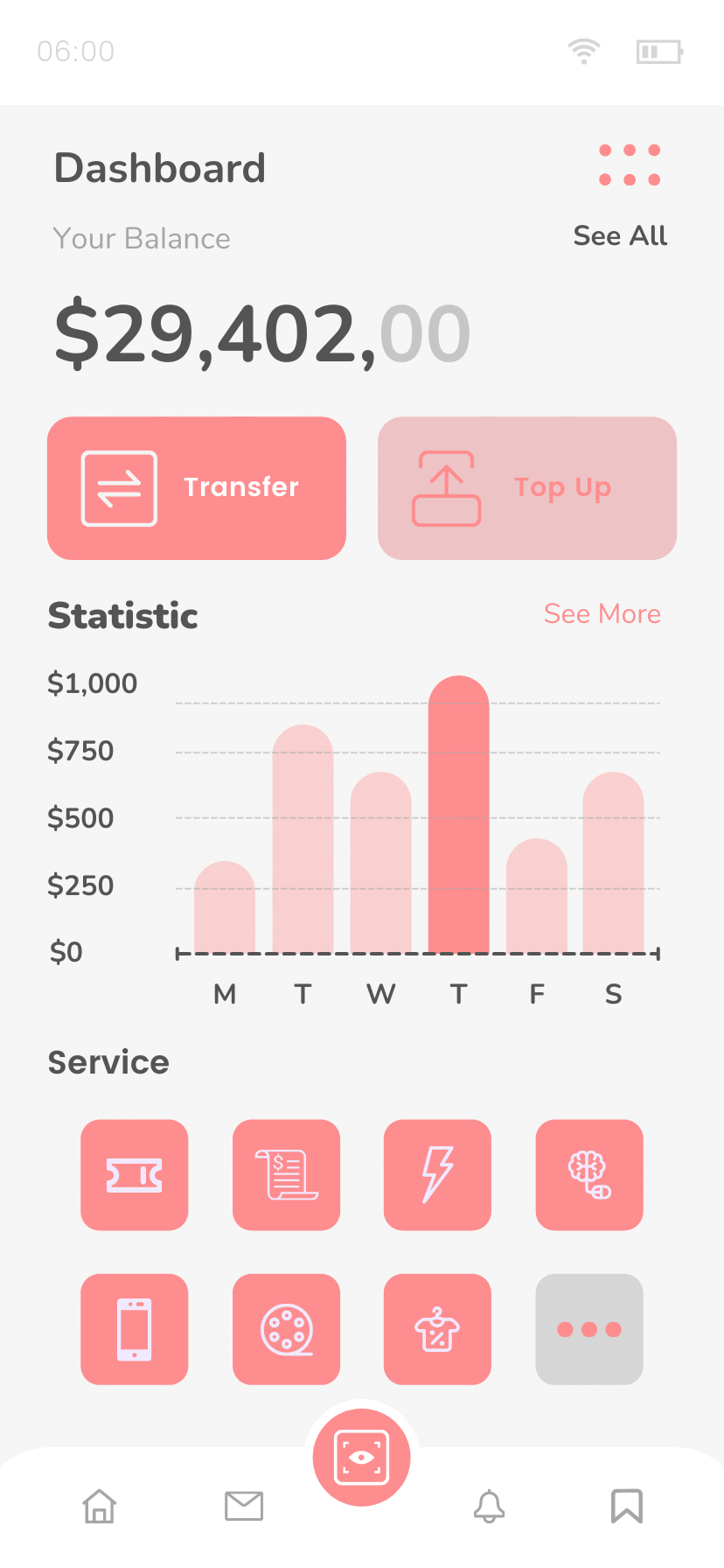Open the electricity lightning service

click(x=437, y=1175)
